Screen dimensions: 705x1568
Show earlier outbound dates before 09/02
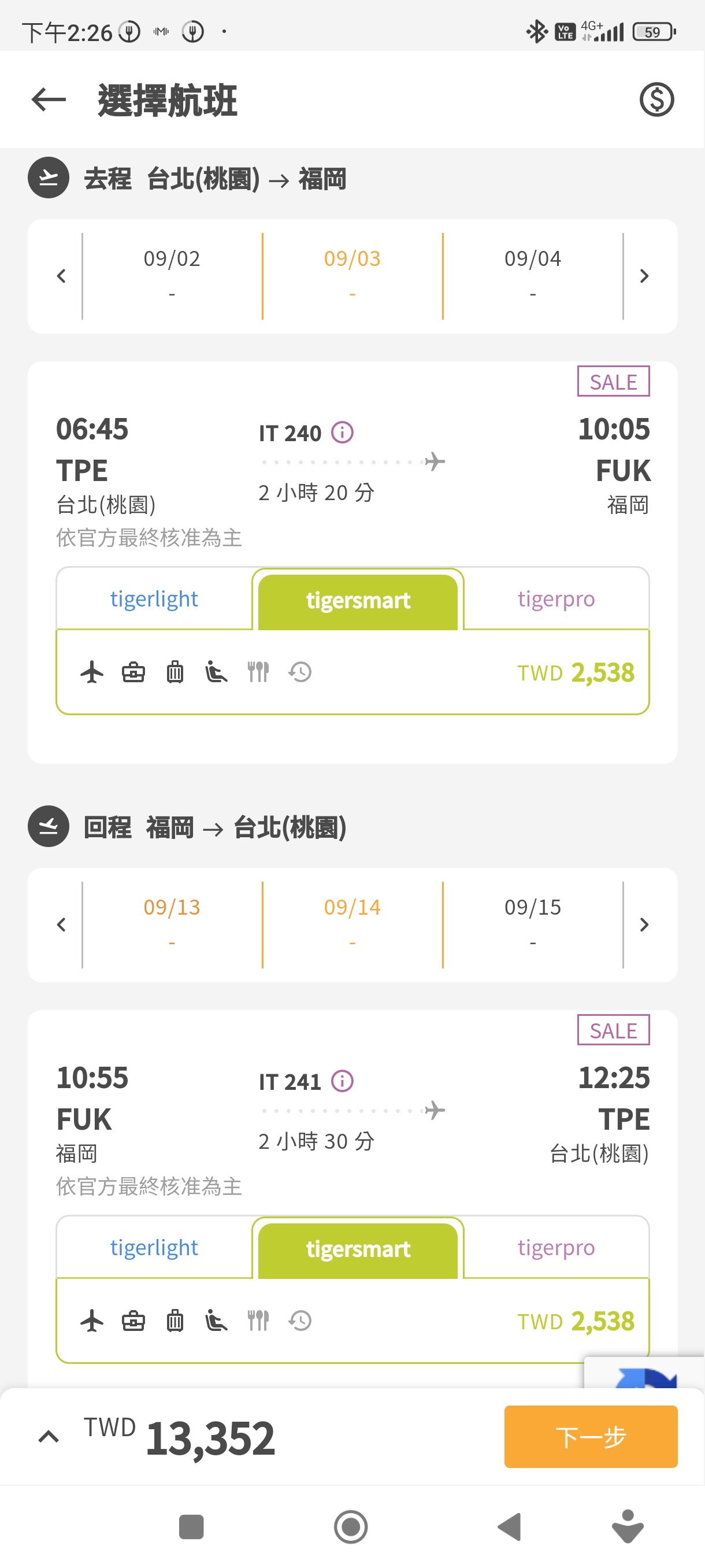click(61, 276)
